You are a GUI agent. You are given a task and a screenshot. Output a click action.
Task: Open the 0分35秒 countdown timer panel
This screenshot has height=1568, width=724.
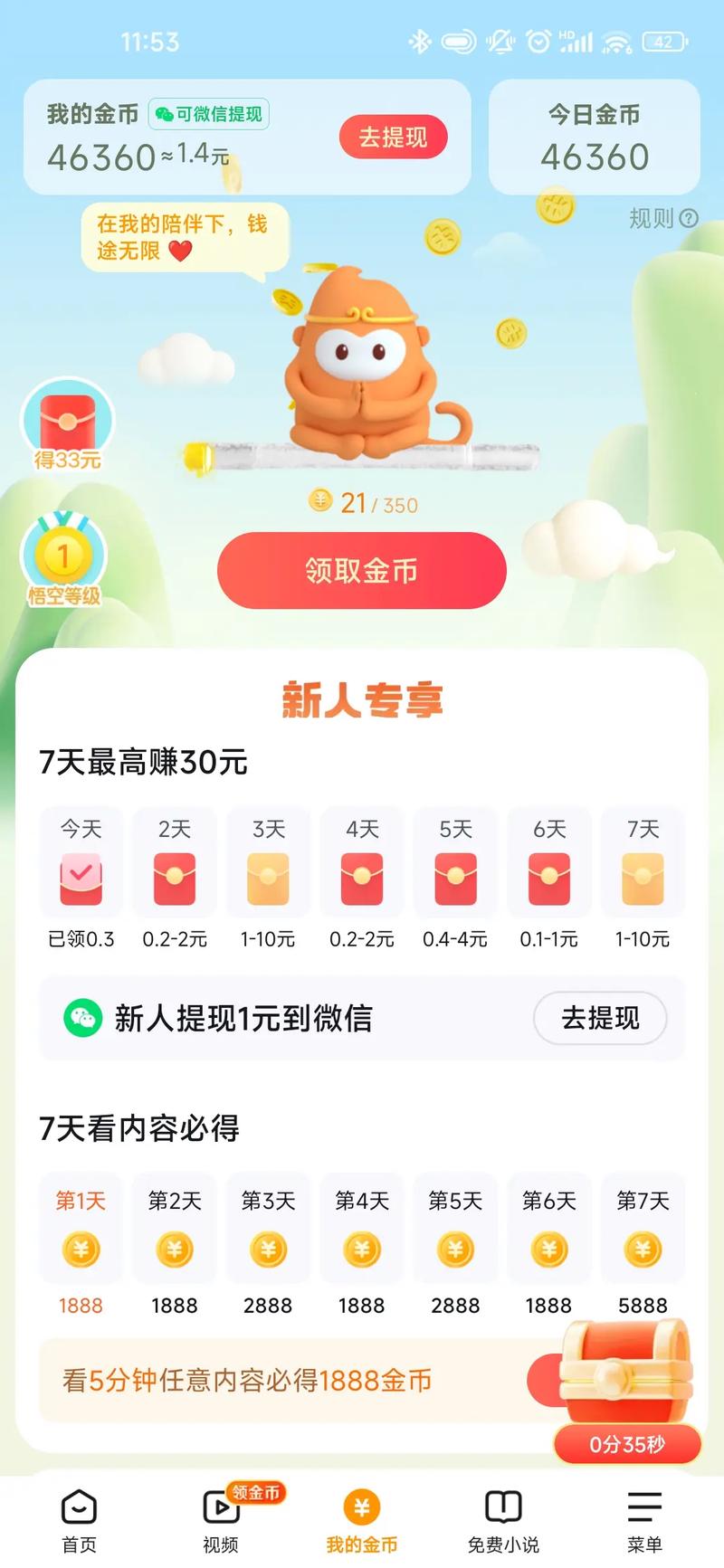coord(627,1444)
